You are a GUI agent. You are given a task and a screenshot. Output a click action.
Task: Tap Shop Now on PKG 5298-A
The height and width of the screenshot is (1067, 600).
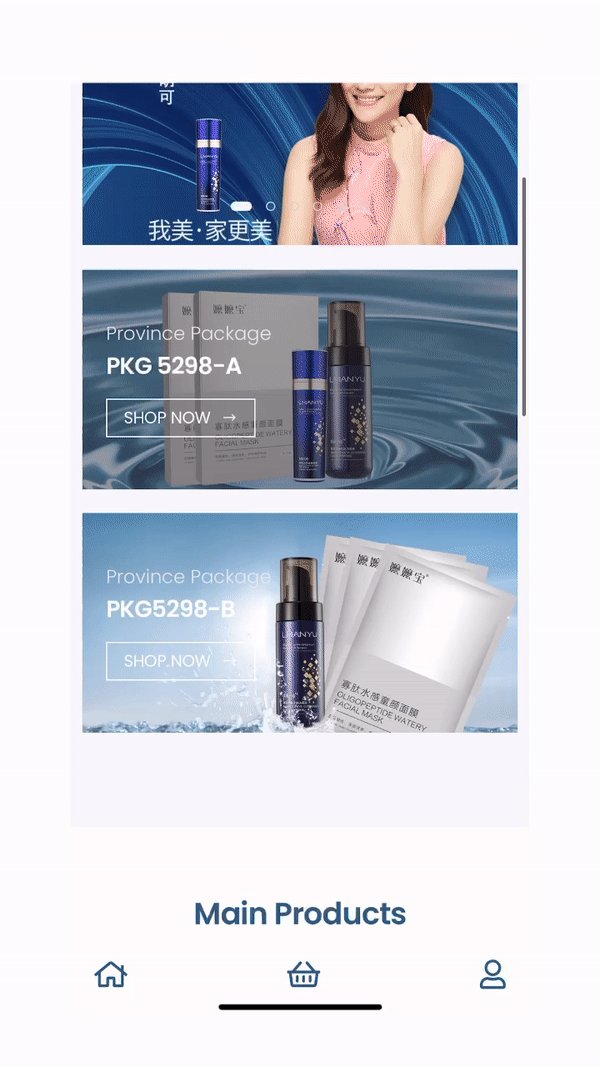click(180, 418)
